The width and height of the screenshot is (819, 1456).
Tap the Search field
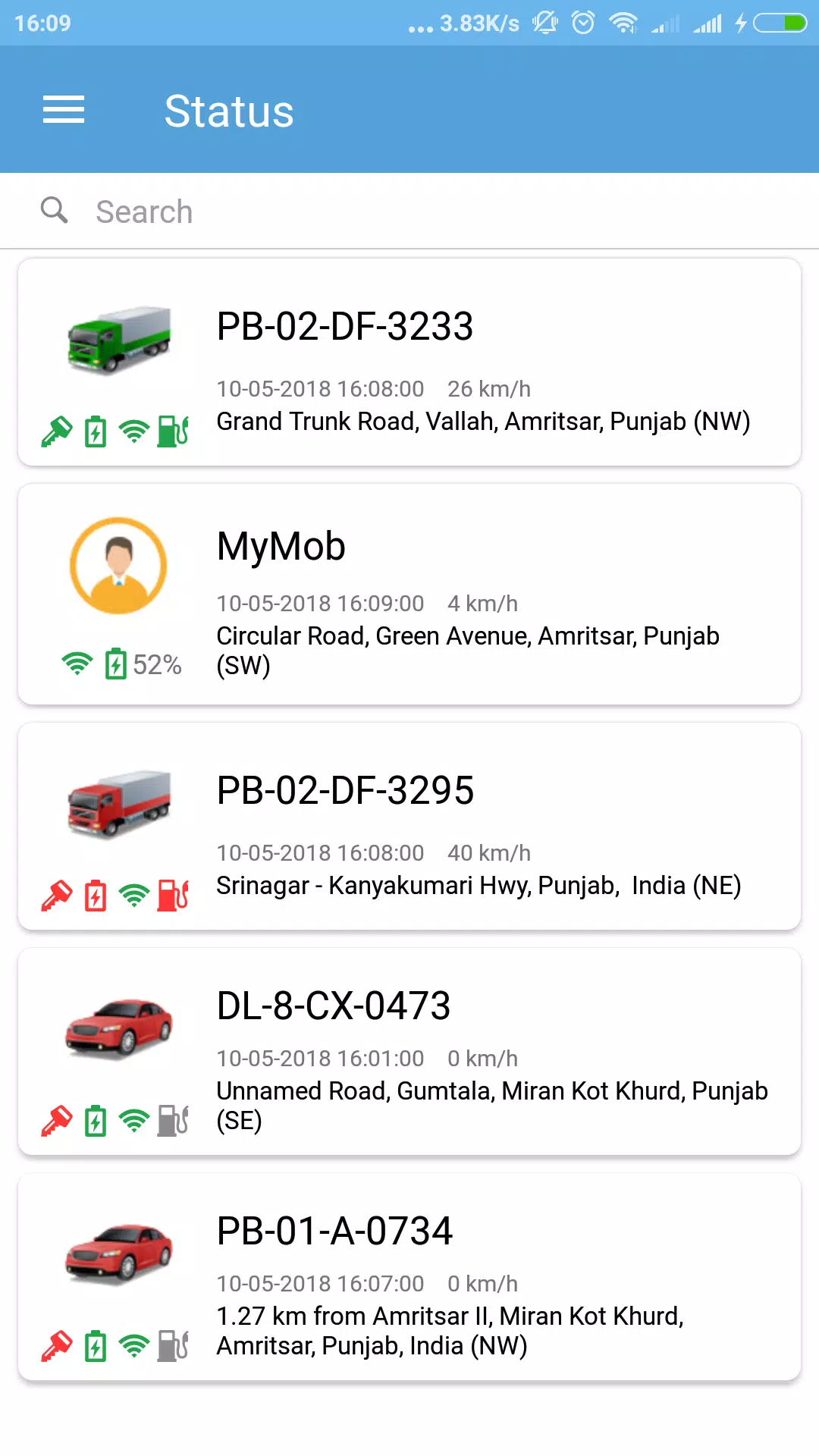pyautogui.click(x=409, y=211)
